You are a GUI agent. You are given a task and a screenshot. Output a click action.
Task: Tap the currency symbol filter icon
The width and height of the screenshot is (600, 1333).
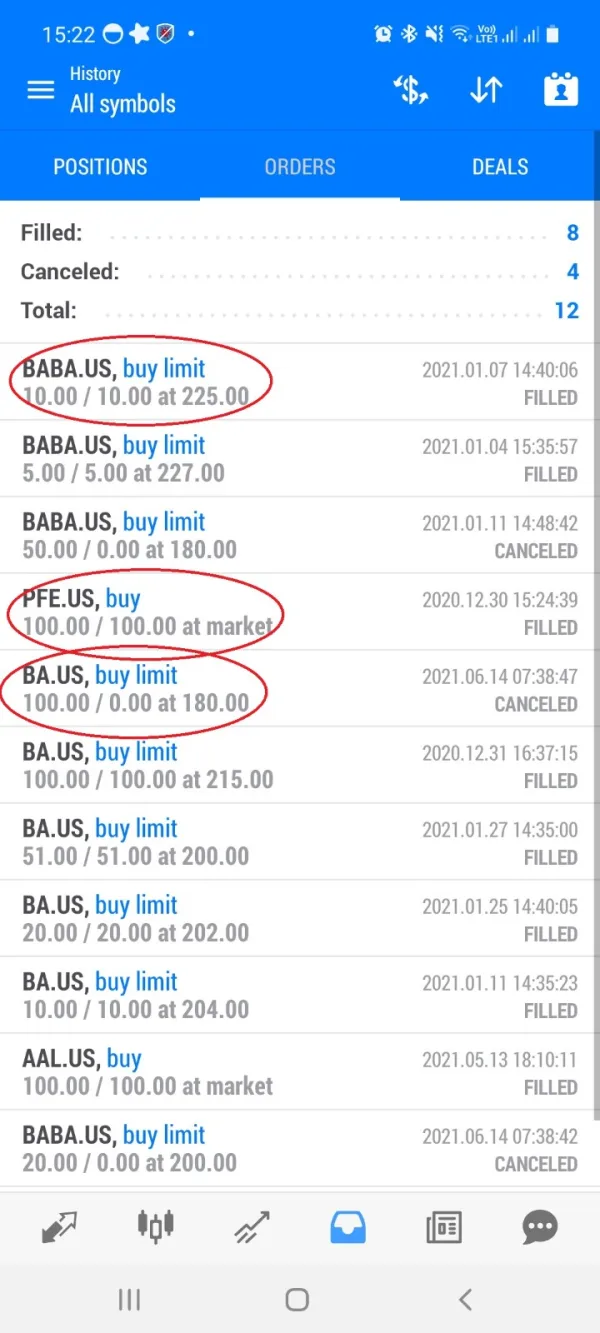click(410, 90)
